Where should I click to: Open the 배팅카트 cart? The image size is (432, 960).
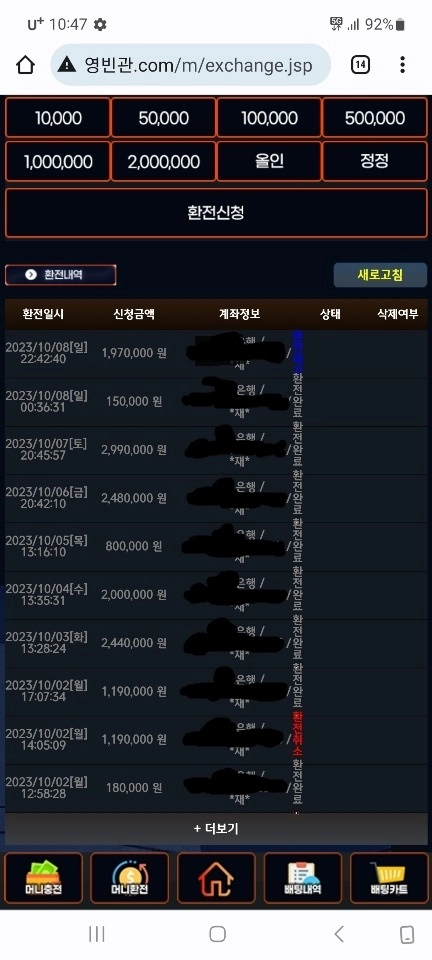tap(389, 878)
